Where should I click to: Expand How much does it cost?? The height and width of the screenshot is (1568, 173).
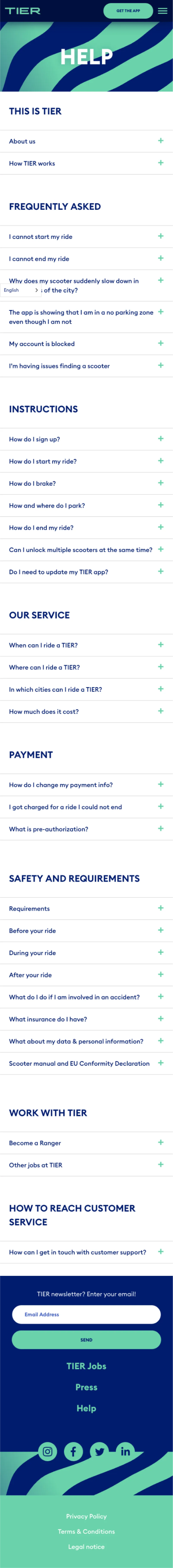pyautogui.click(x=86, y=711)
